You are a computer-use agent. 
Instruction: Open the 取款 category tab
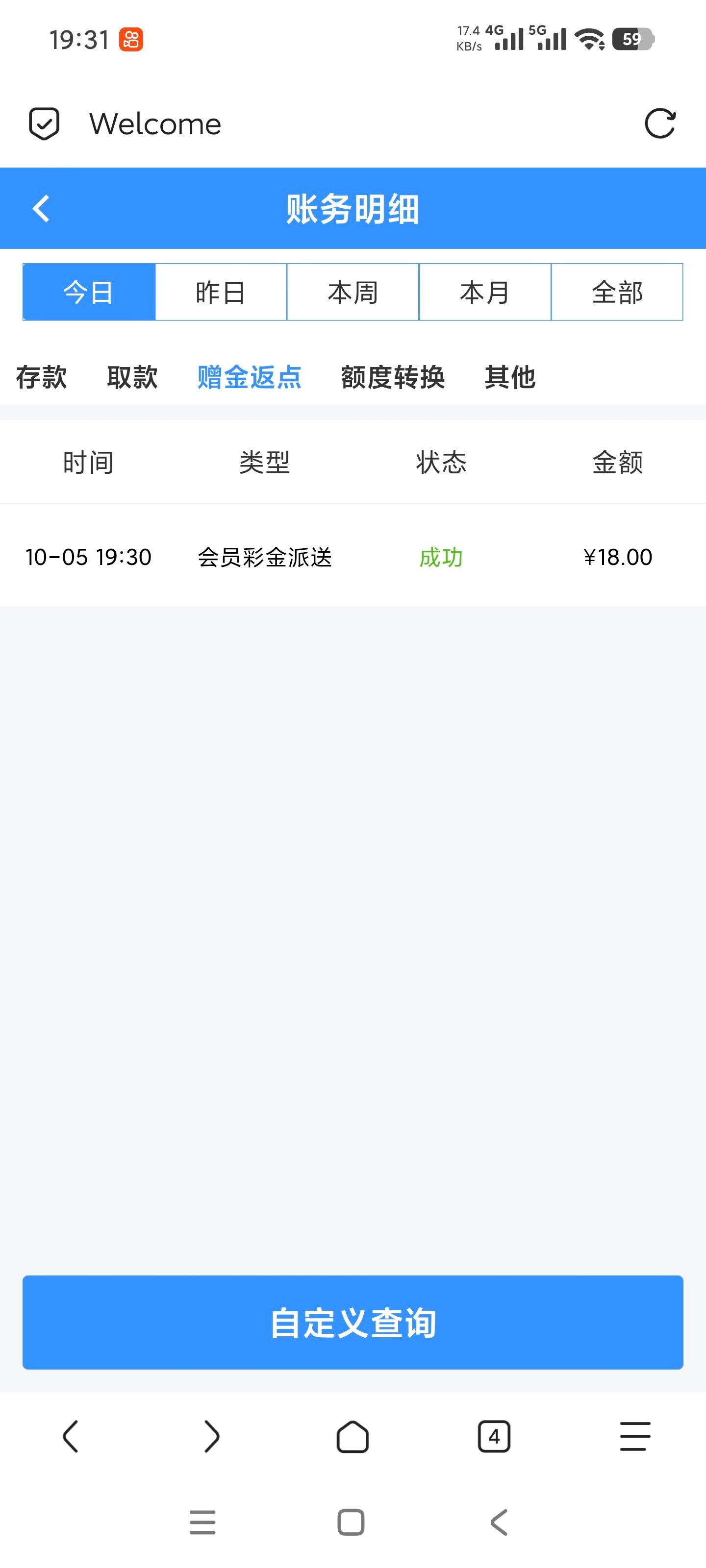click(132, 377)
